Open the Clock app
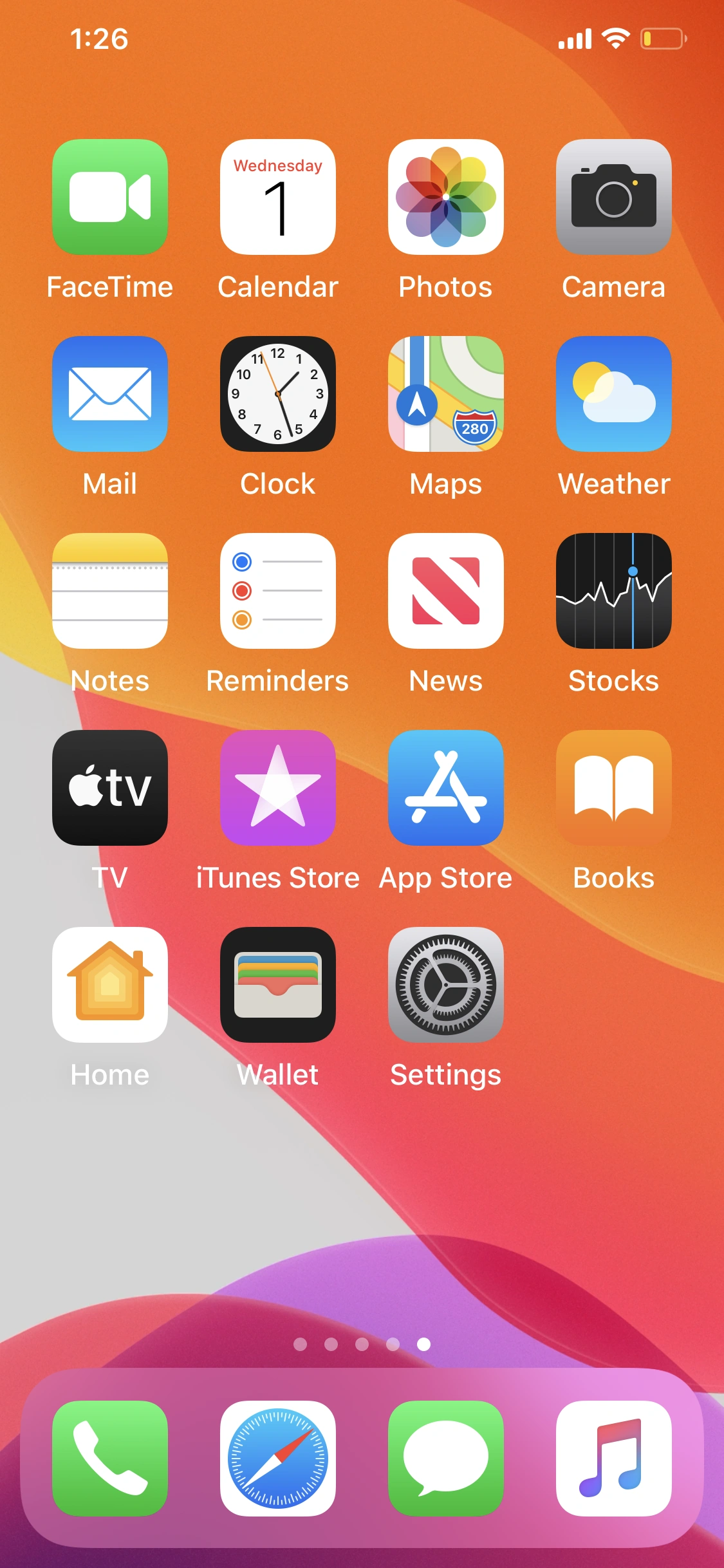Screen dimensions: 724x1568 pyautogui.click(x=278, y=394)
